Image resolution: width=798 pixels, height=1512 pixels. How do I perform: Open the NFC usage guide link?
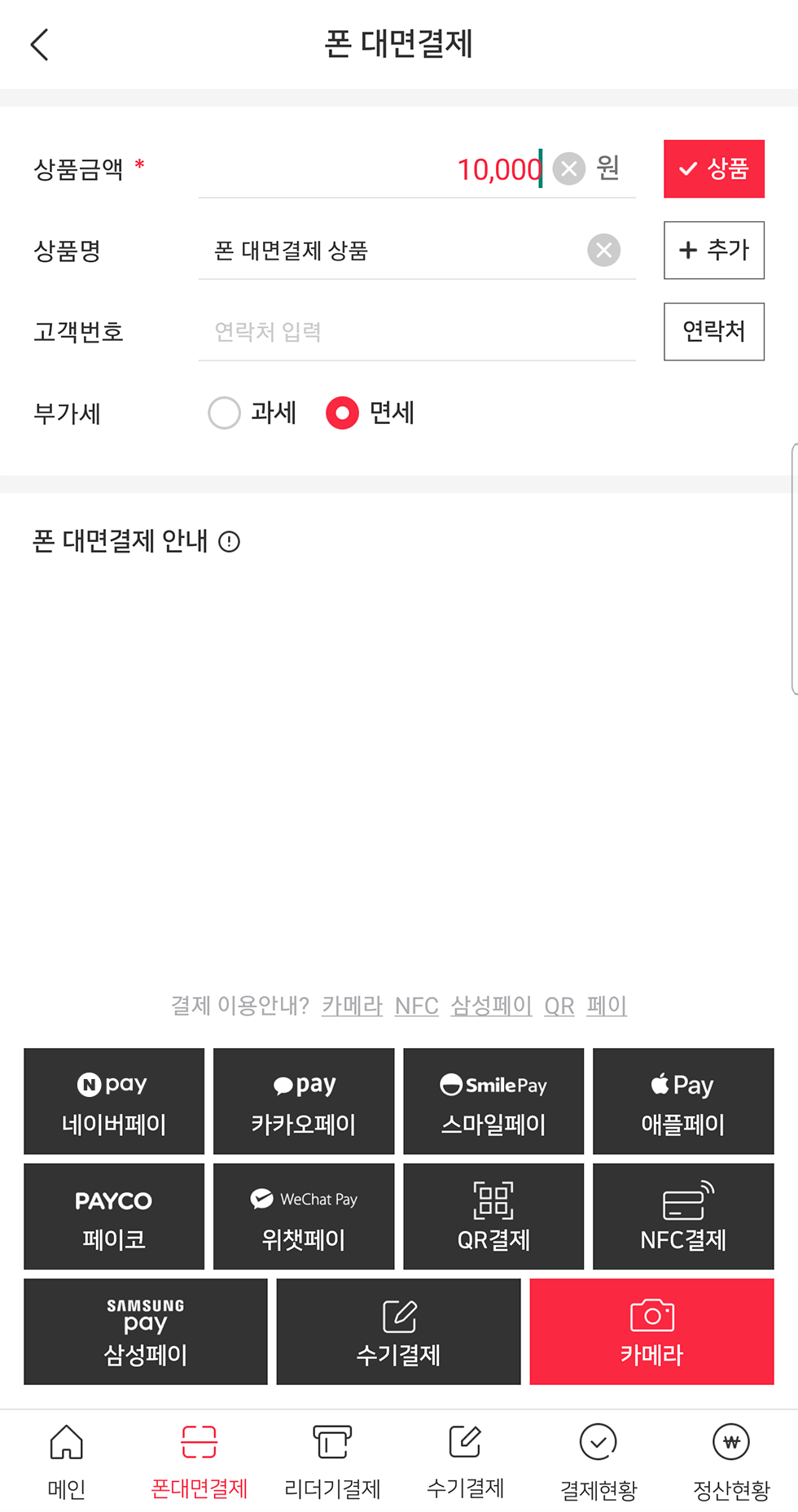[x=416, y=1006]
